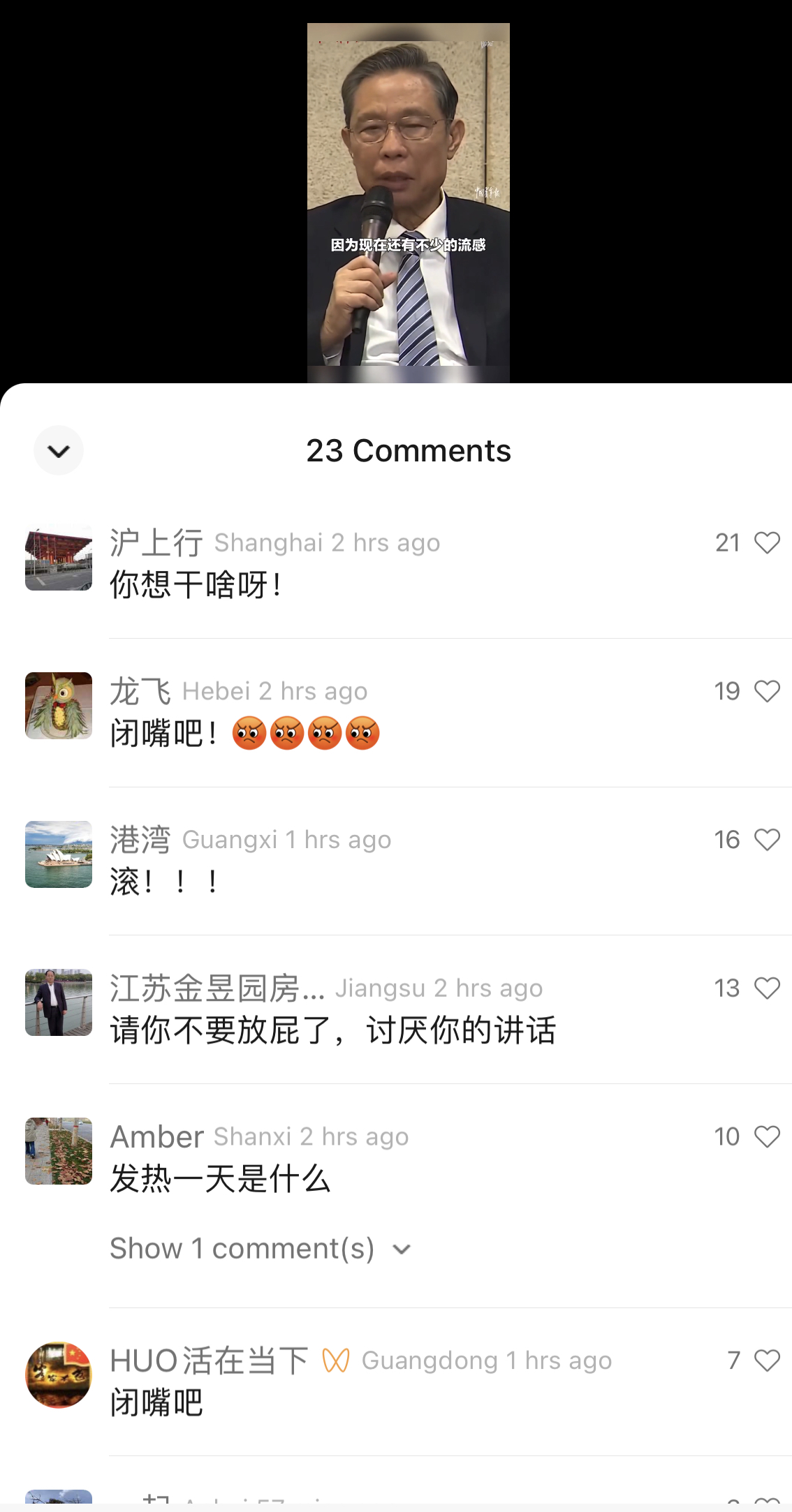The width and height of the screenshot is (792, 1512).
Task: Open 港湾's profile avatar
Action: pyautogui.click(x=59, y=854)
